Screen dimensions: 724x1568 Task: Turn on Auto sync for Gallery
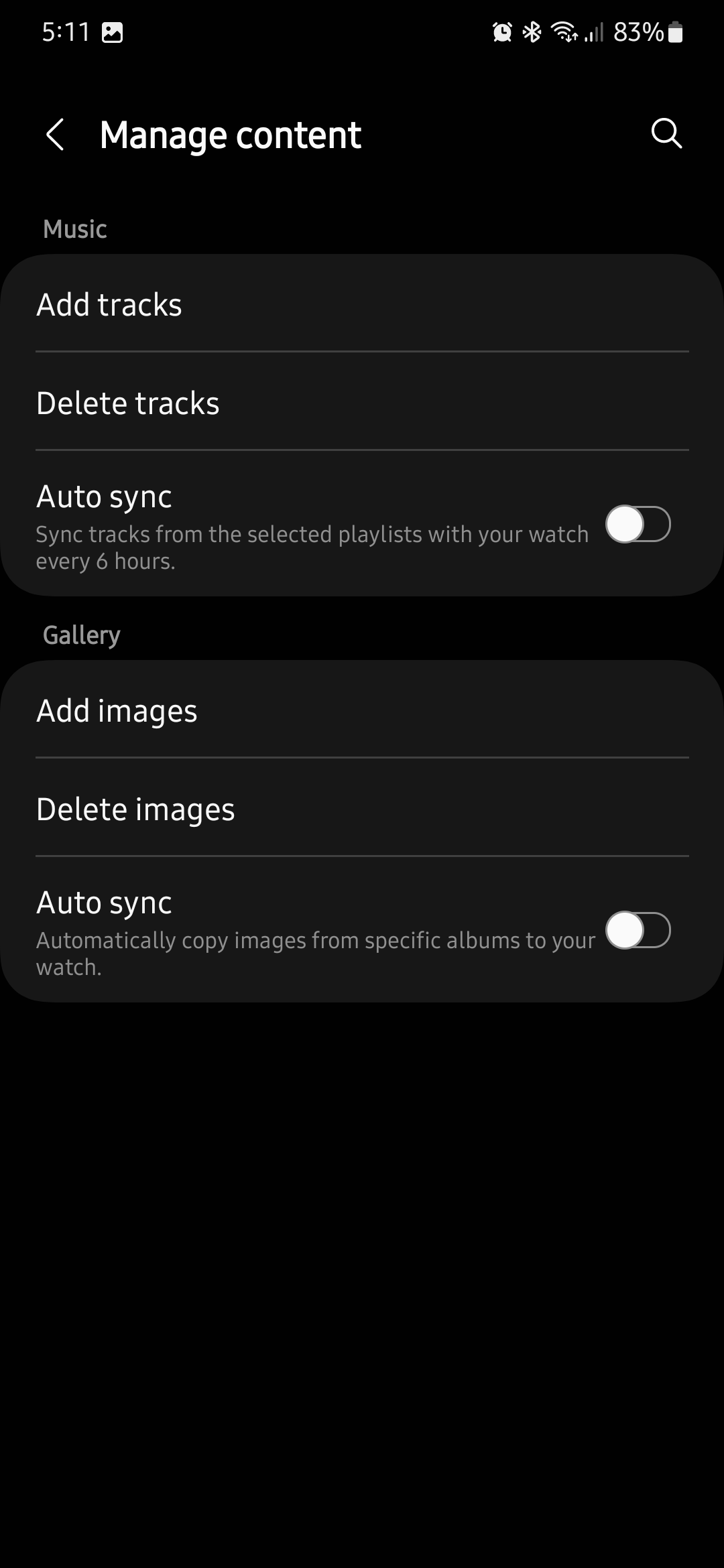click(x=638, y=930)
